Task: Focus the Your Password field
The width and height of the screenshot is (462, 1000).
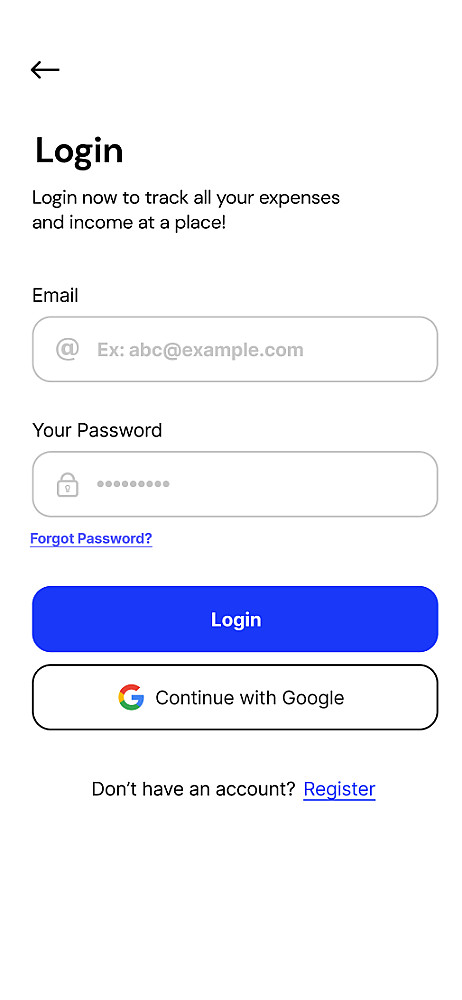Action: 235,484
